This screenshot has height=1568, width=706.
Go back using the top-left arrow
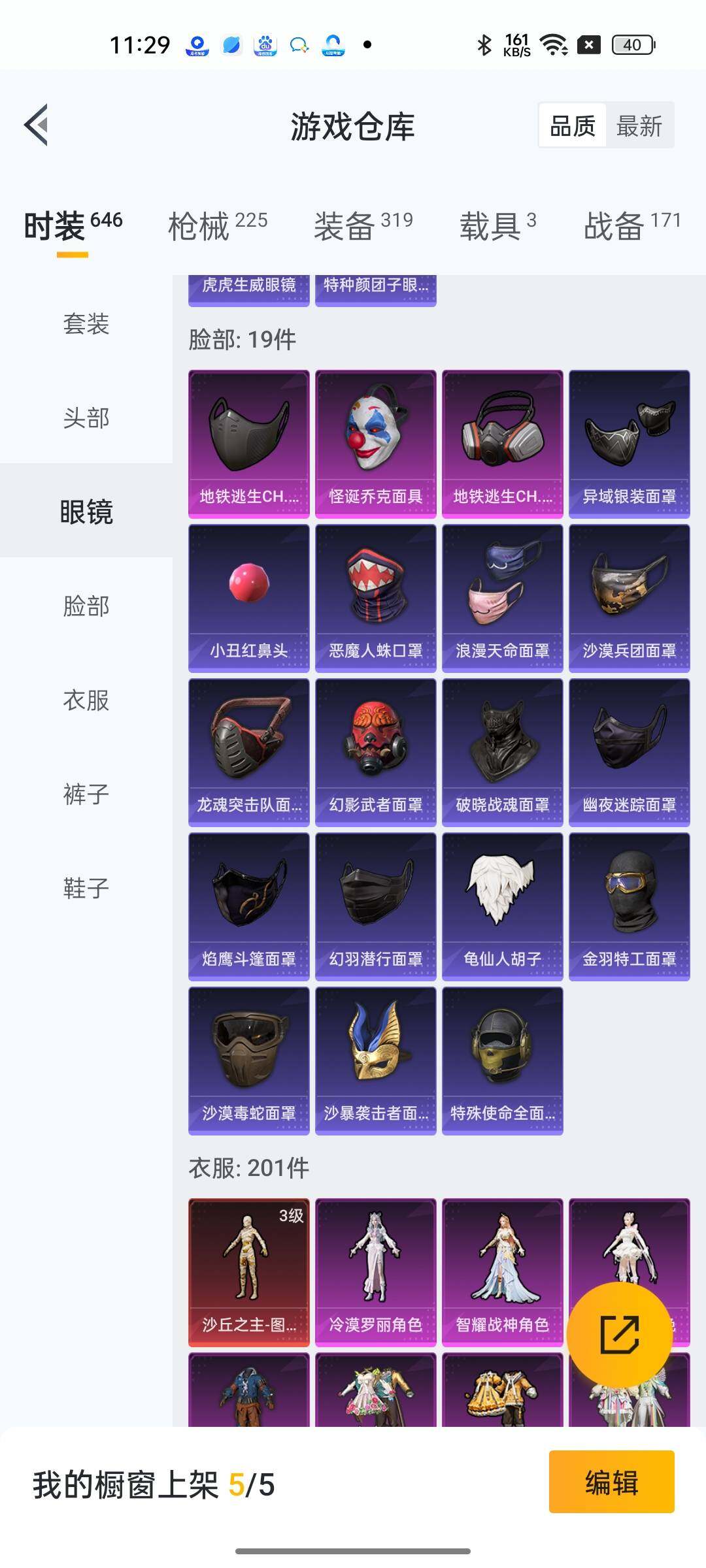click(x=37, y=125)
